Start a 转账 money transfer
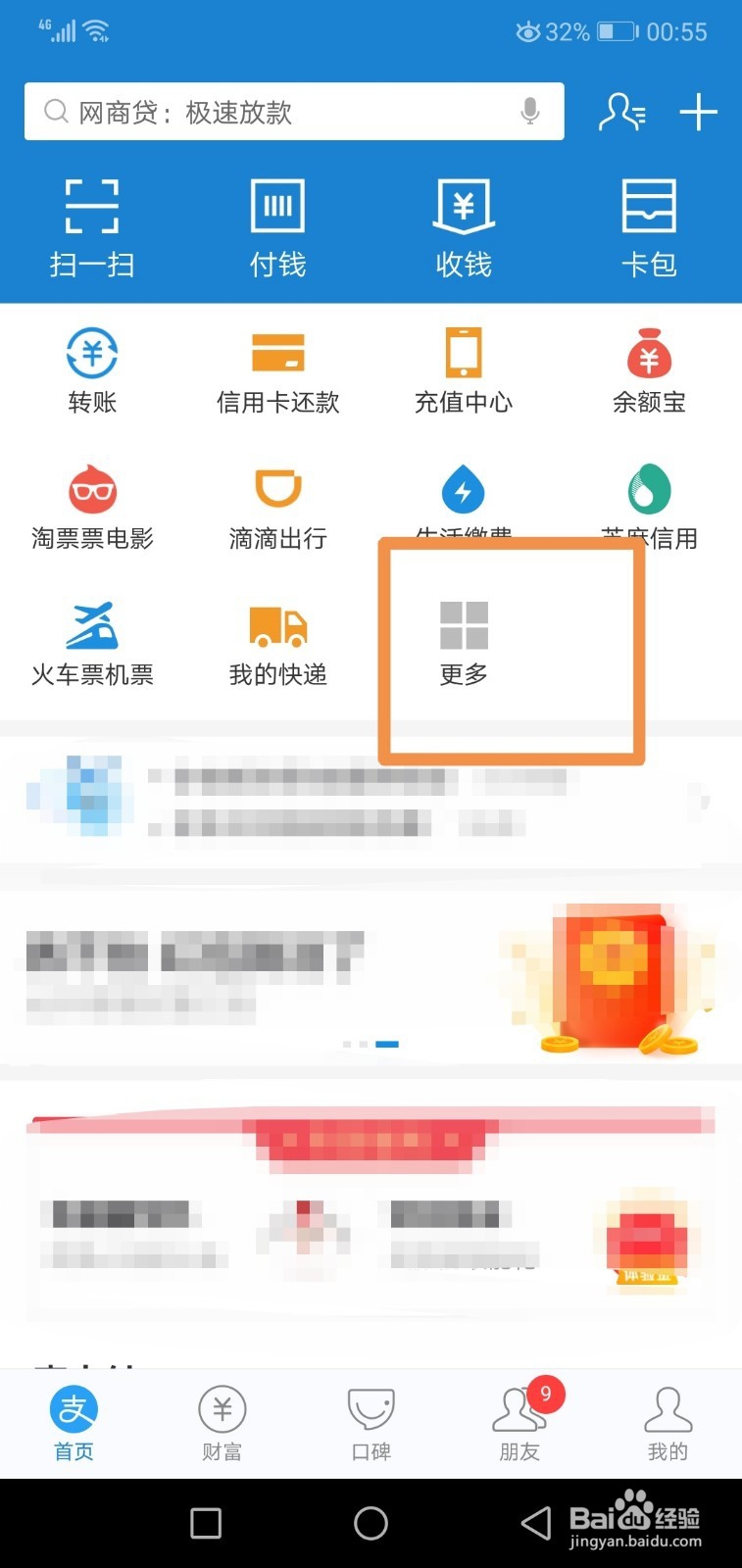The width and height of the screenshot is (742, 1568). (x=92, y=367)
